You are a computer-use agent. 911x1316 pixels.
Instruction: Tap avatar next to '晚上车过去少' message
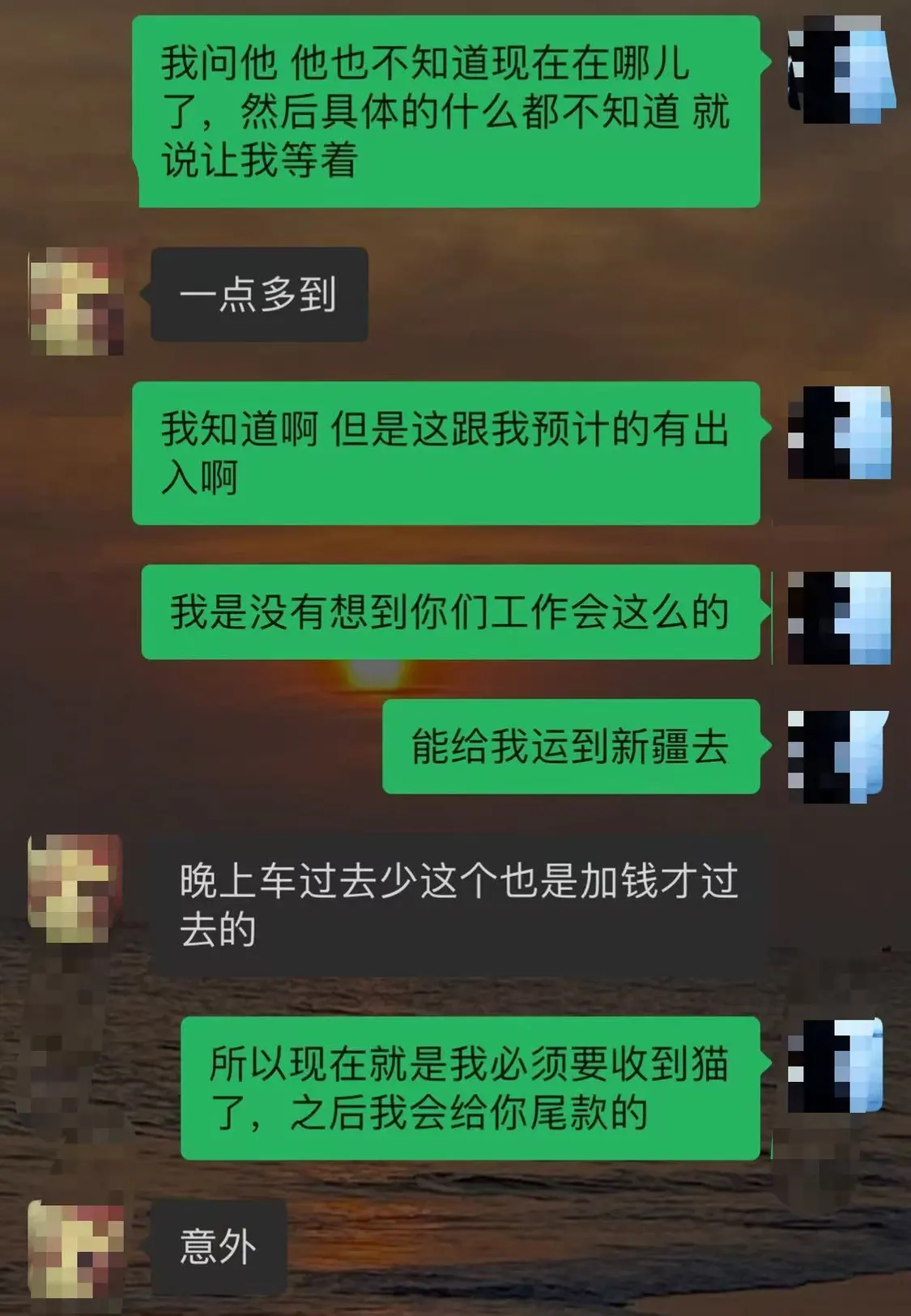click(74, 888)
